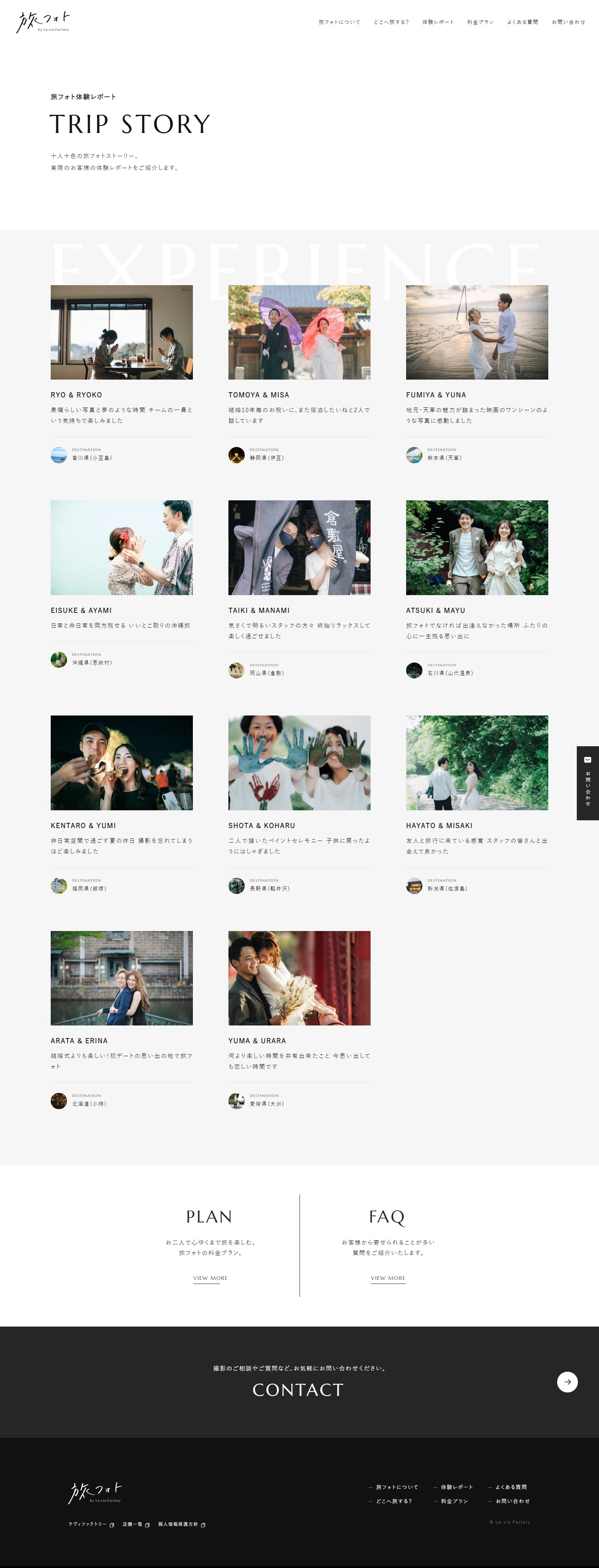Viewport: 599px width, 1568px height.
Task: Open the ARATA & ERINA story card
Action: click(x=121, y=978)
